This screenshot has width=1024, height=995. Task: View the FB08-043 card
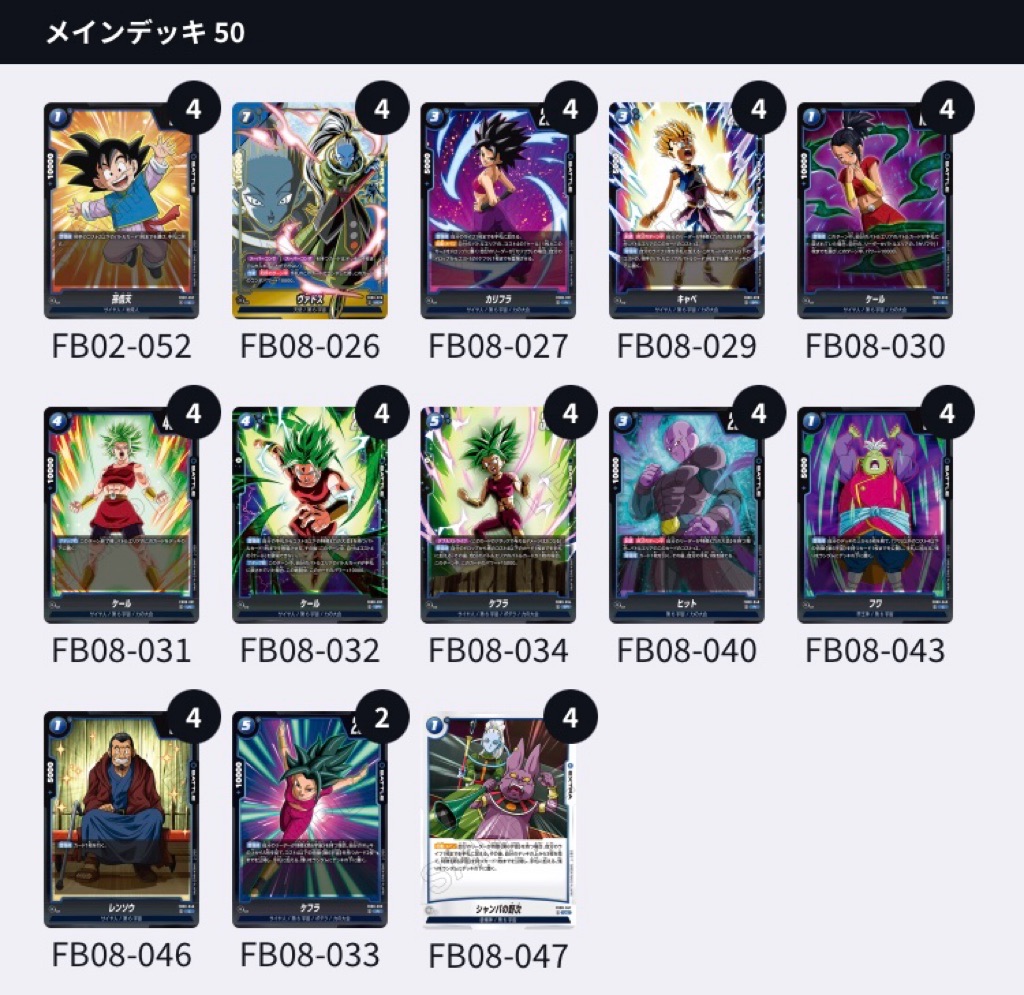click(874, 515)
